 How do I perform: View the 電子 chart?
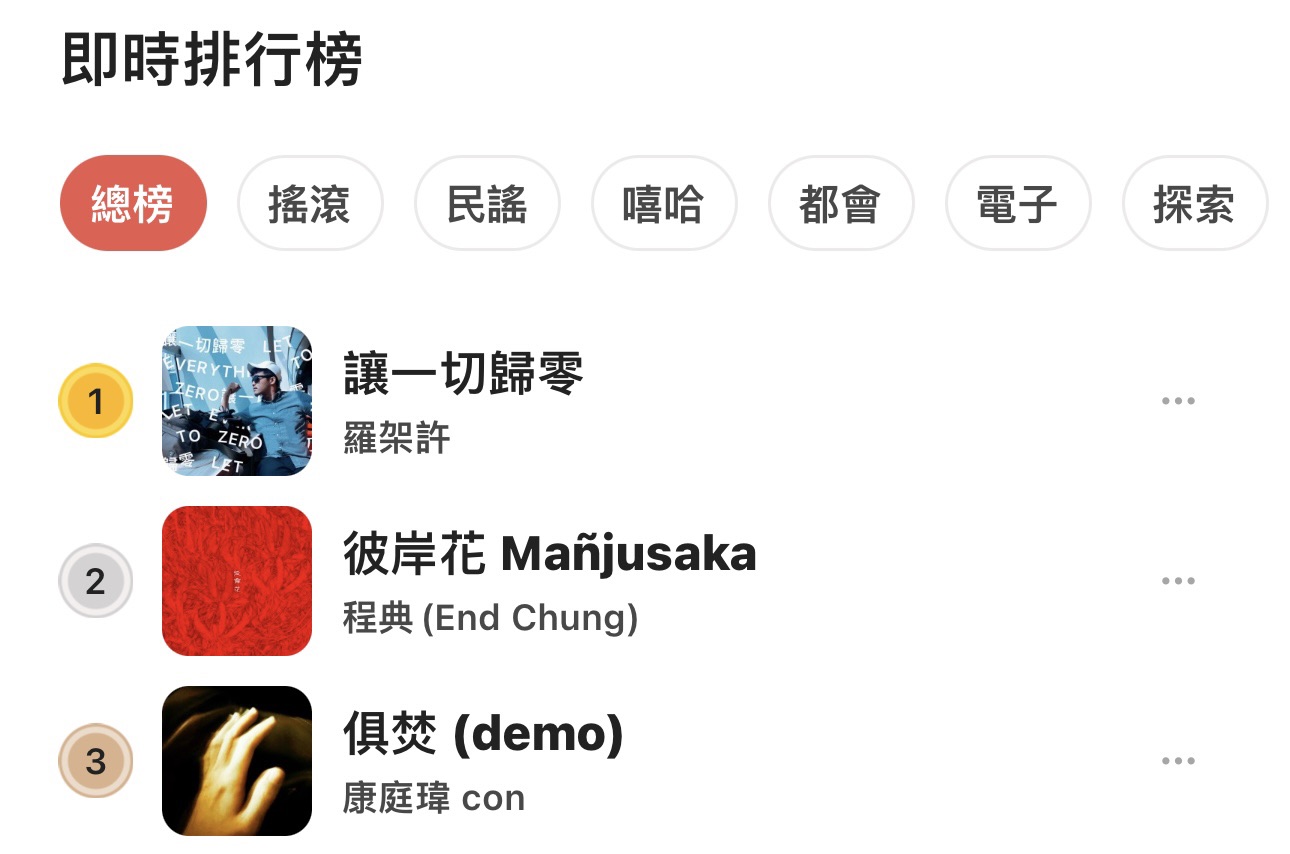[1017, 204]
